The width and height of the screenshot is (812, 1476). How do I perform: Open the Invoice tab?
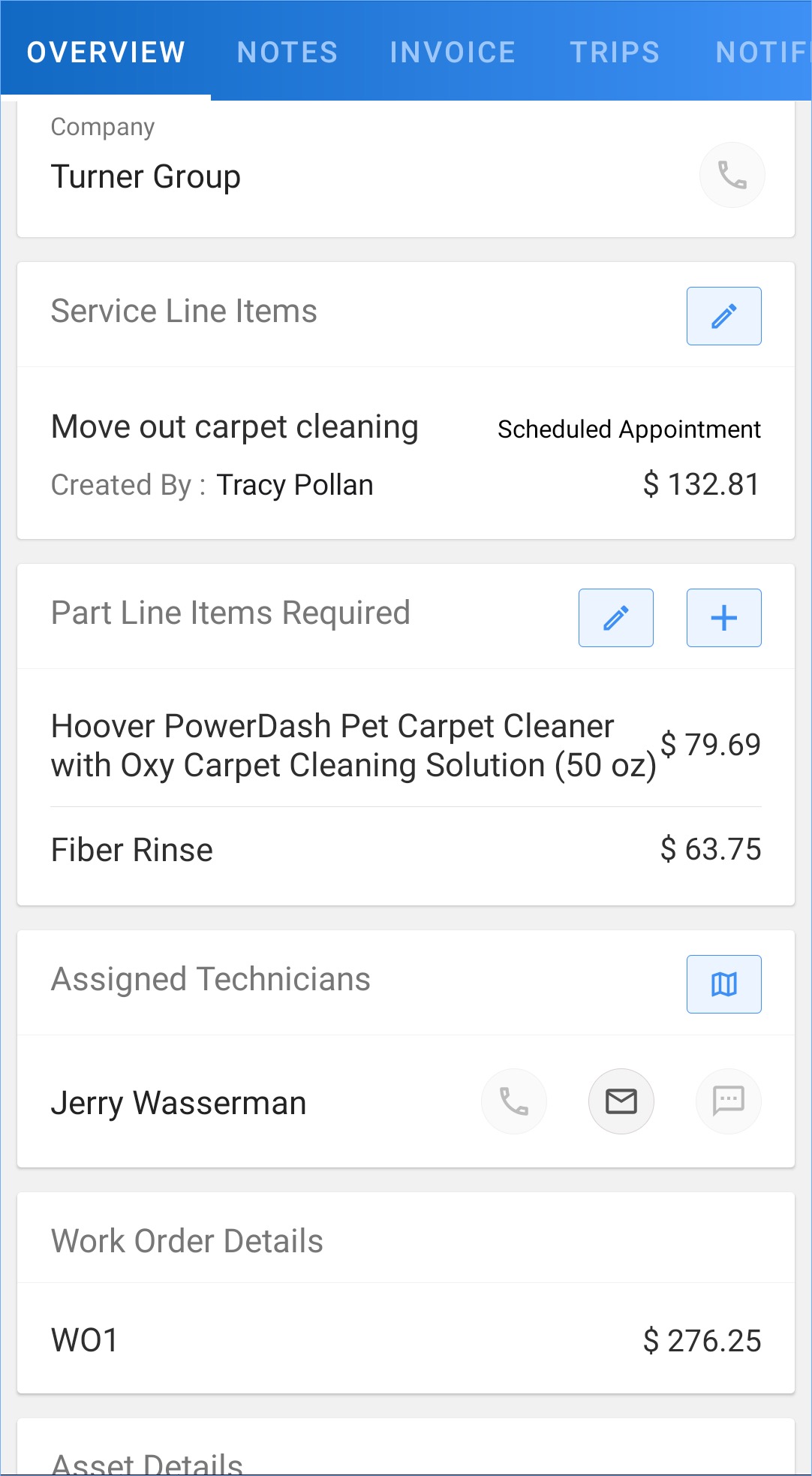coord(453,53)
